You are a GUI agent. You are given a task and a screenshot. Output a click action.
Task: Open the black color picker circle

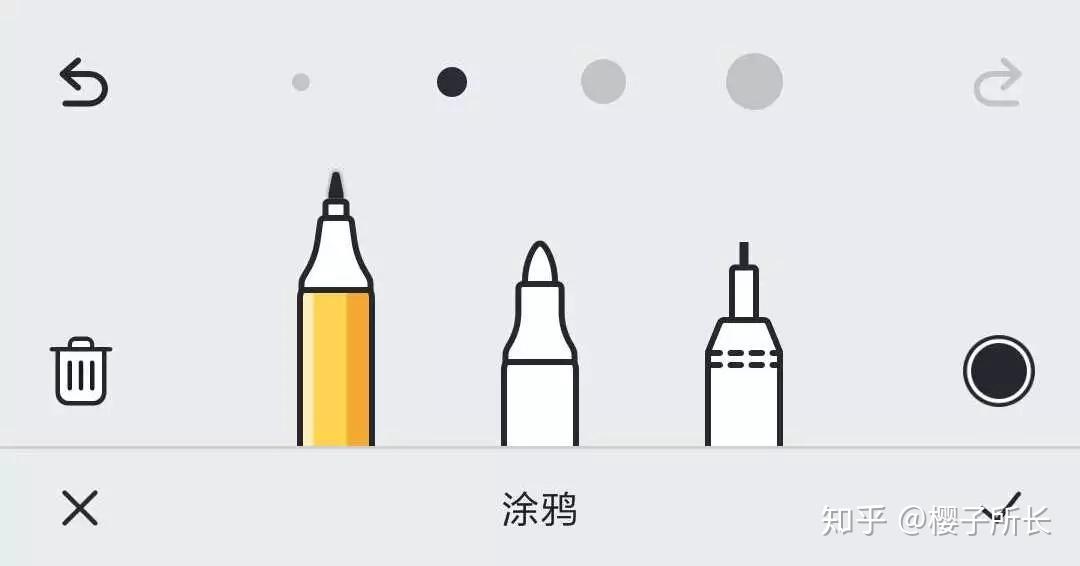[x=998, y=371]
